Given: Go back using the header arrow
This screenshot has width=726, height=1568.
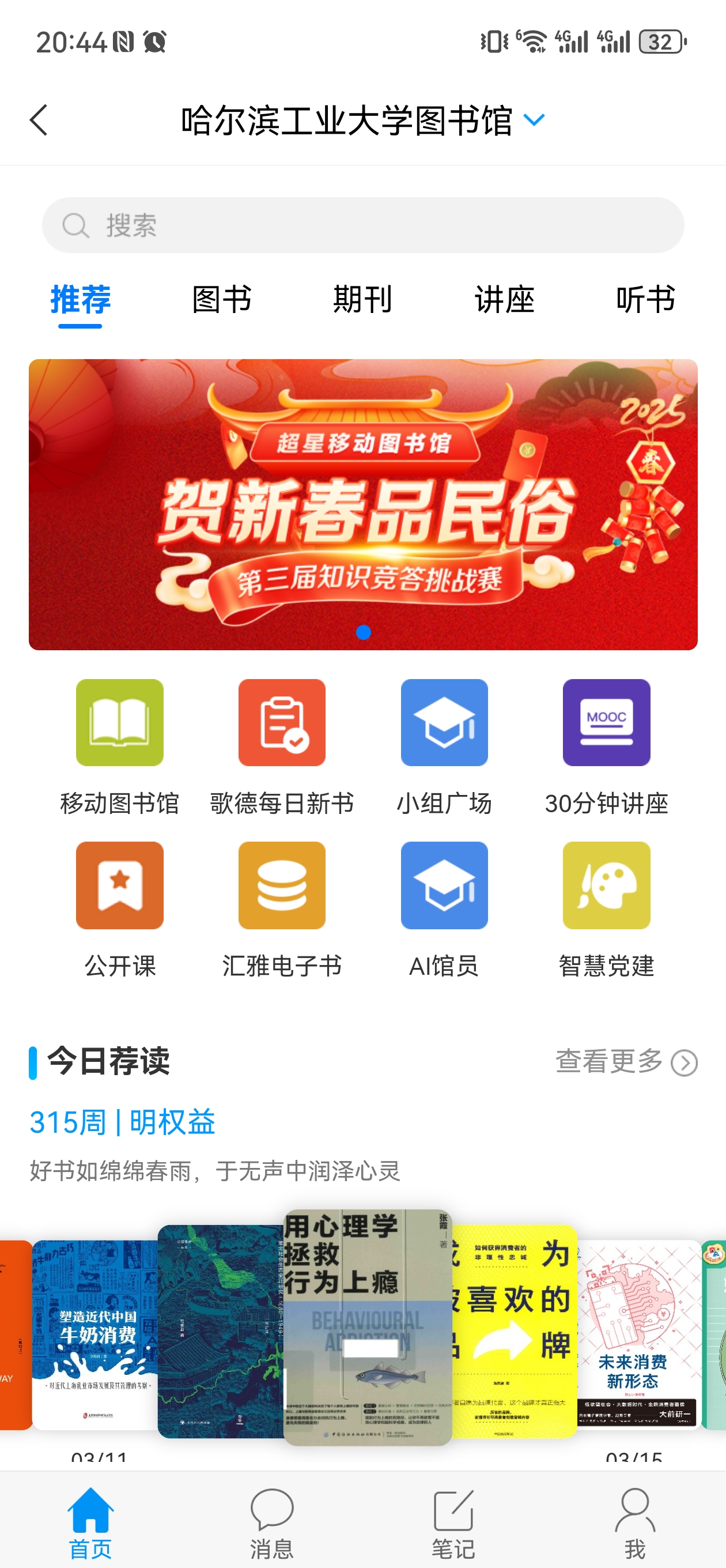Looking at the screenshot, I should pyautogui.click(x=39, y=120).
